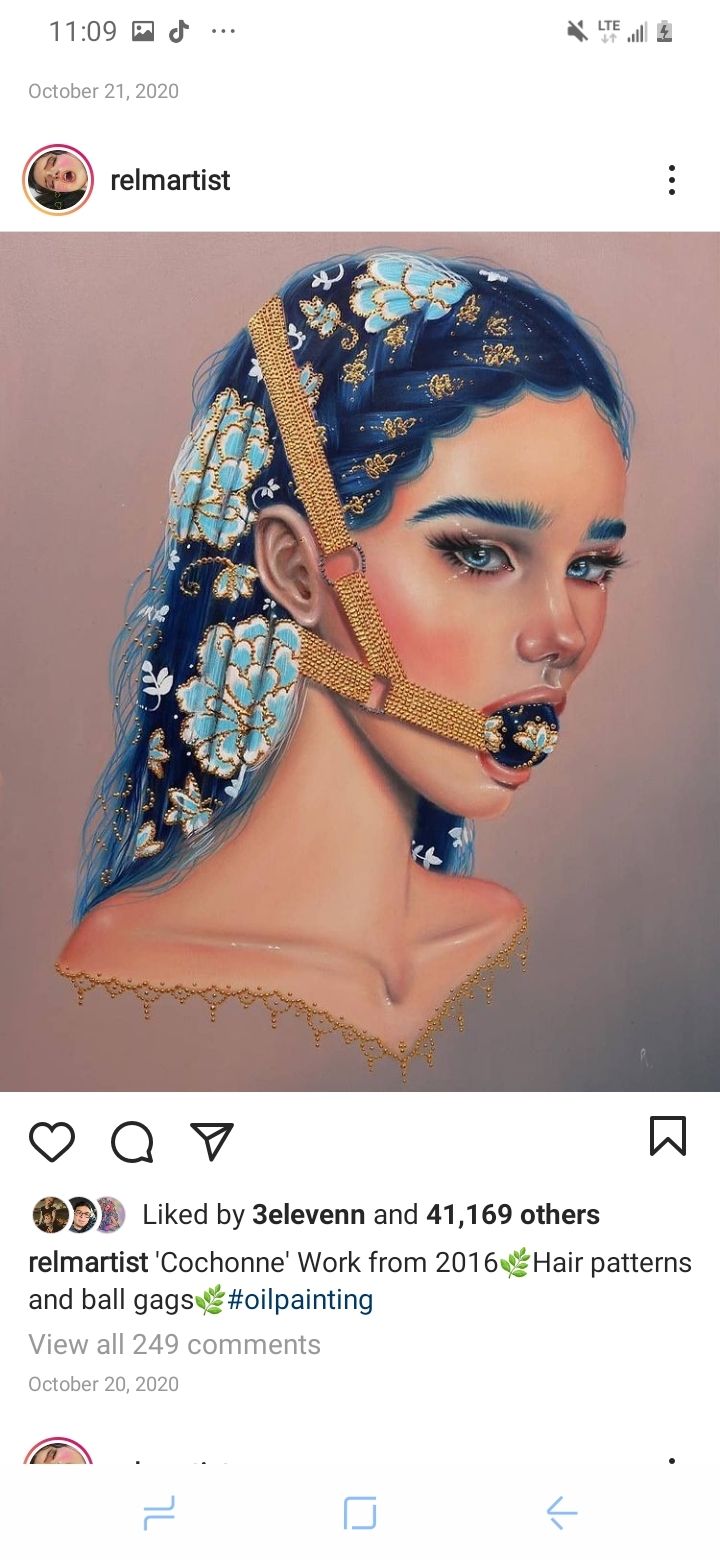This screenshot has height=1560, width=720.
Task: Open 3elevenn's profile from the likes line
Action: [x=309, y=1215]
